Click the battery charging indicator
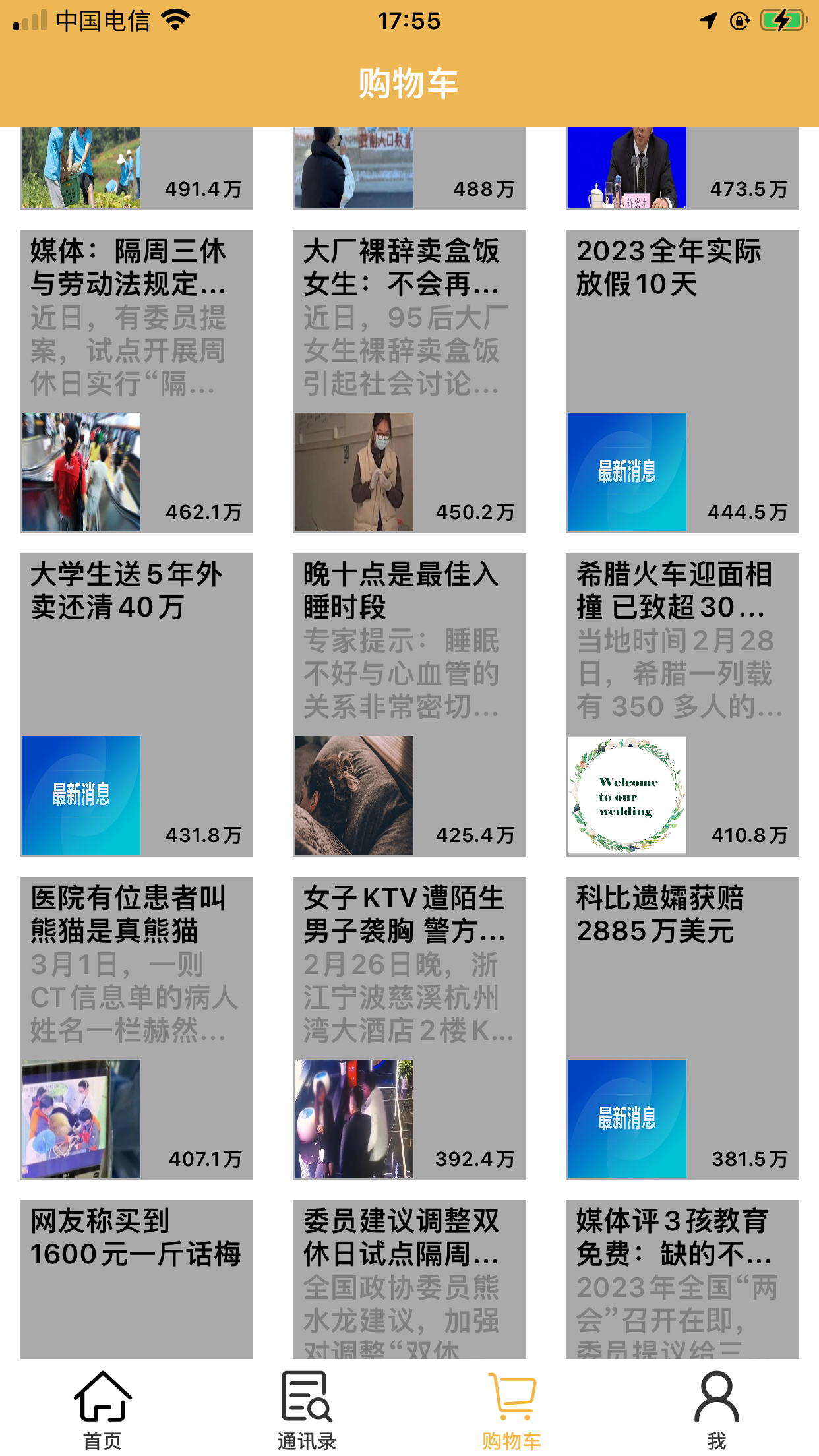Screen dimensions: 819x1456 tap(781, 20)
